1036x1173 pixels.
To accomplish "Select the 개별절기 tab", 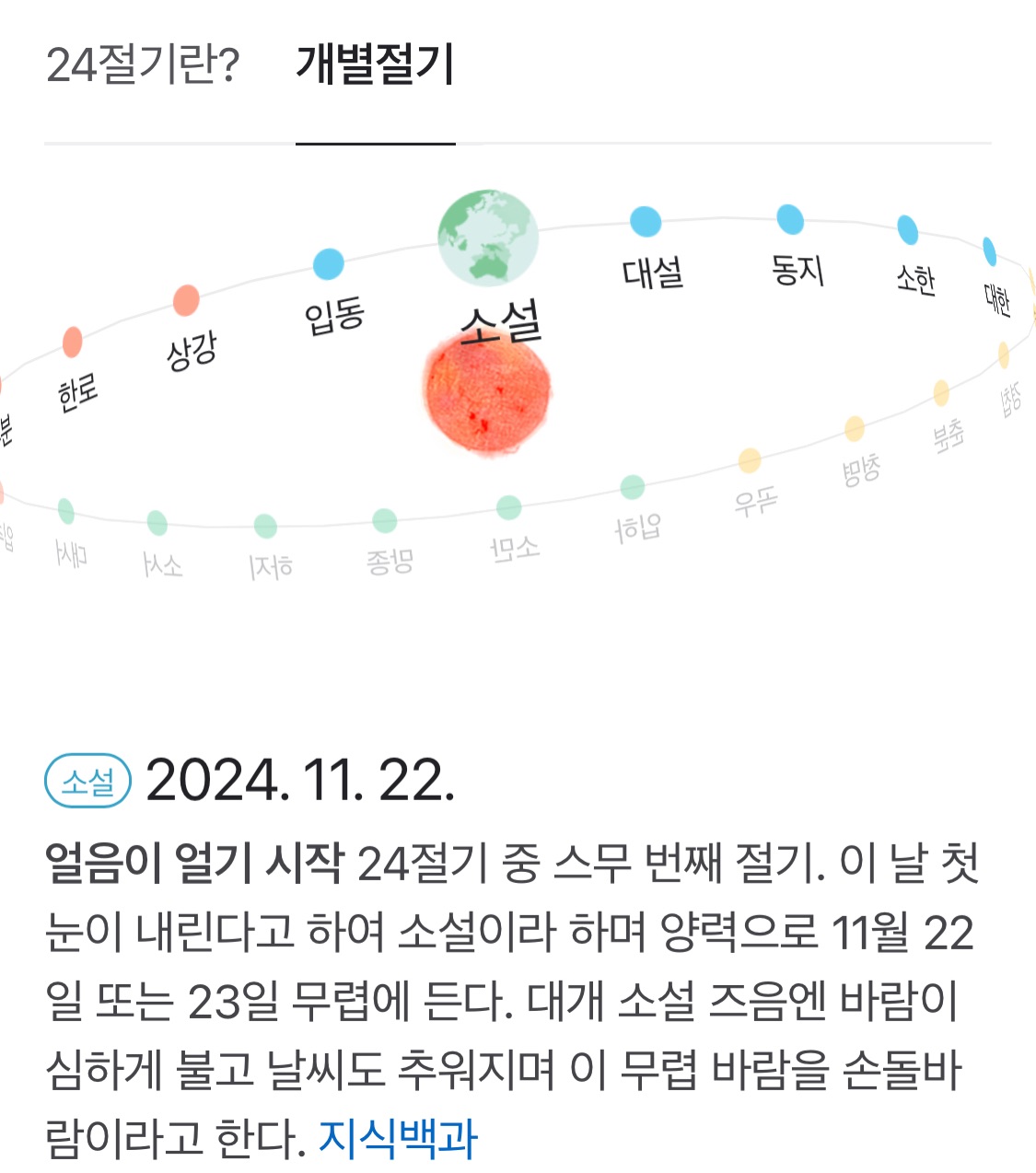I will tap(375, 65).
